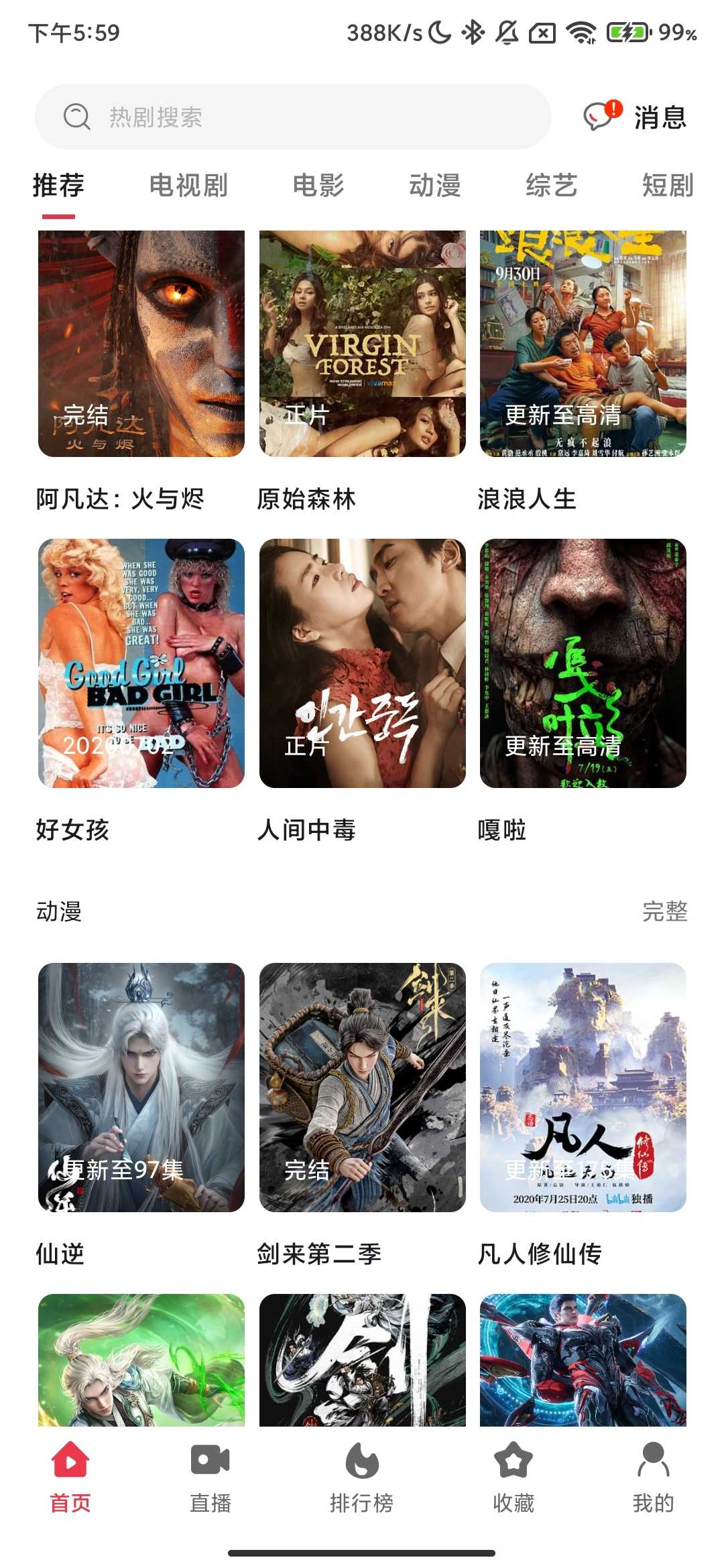View 凡人修仙传 details

point(583,1087)
